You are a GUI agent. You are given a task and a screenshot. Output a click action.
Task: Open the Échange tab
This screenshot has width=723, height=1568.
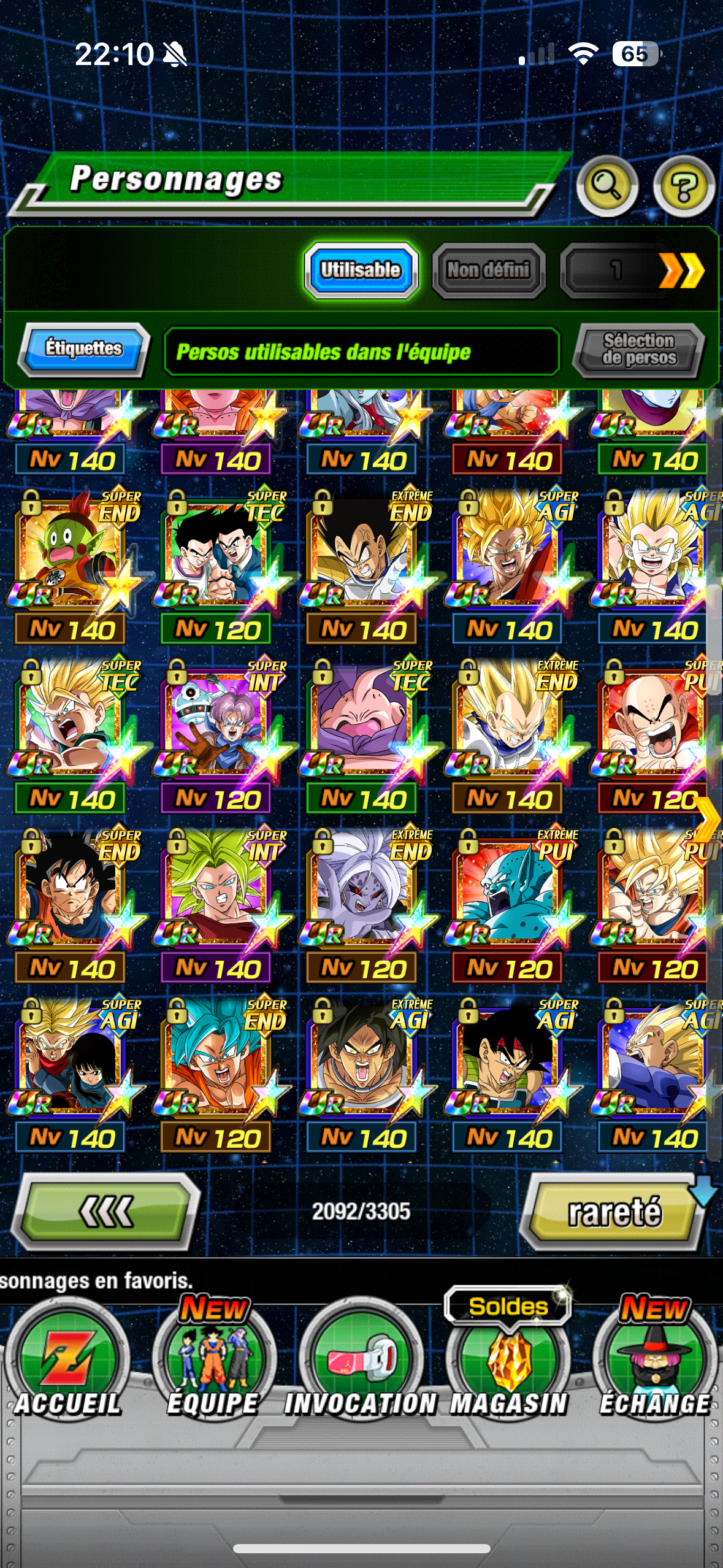[654, 1364]
